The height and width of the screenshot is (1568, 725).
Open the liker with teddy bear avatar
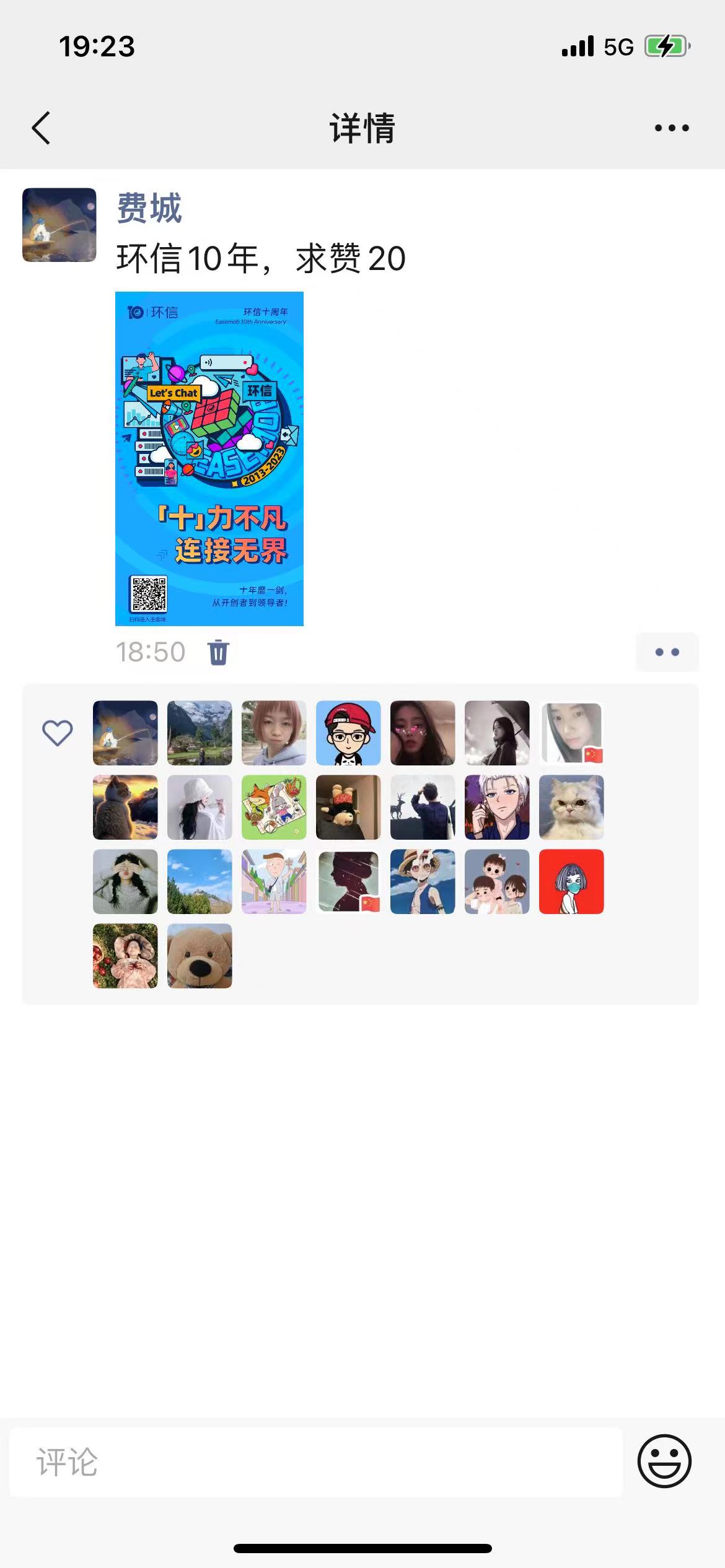pos(200,956)
